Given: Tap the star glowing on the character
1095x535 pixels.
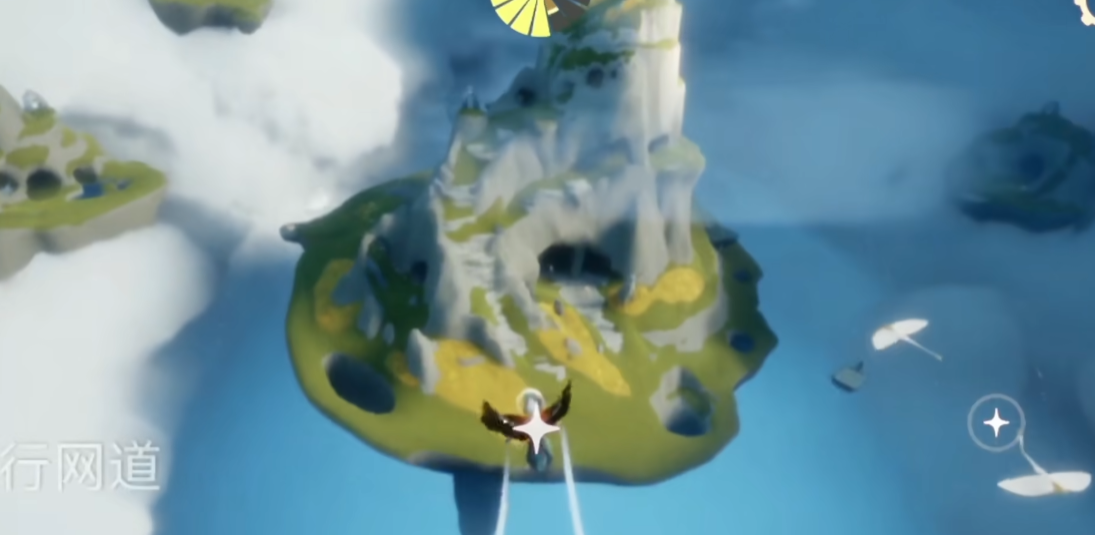Looking at the screenshot, I should 538,427.
